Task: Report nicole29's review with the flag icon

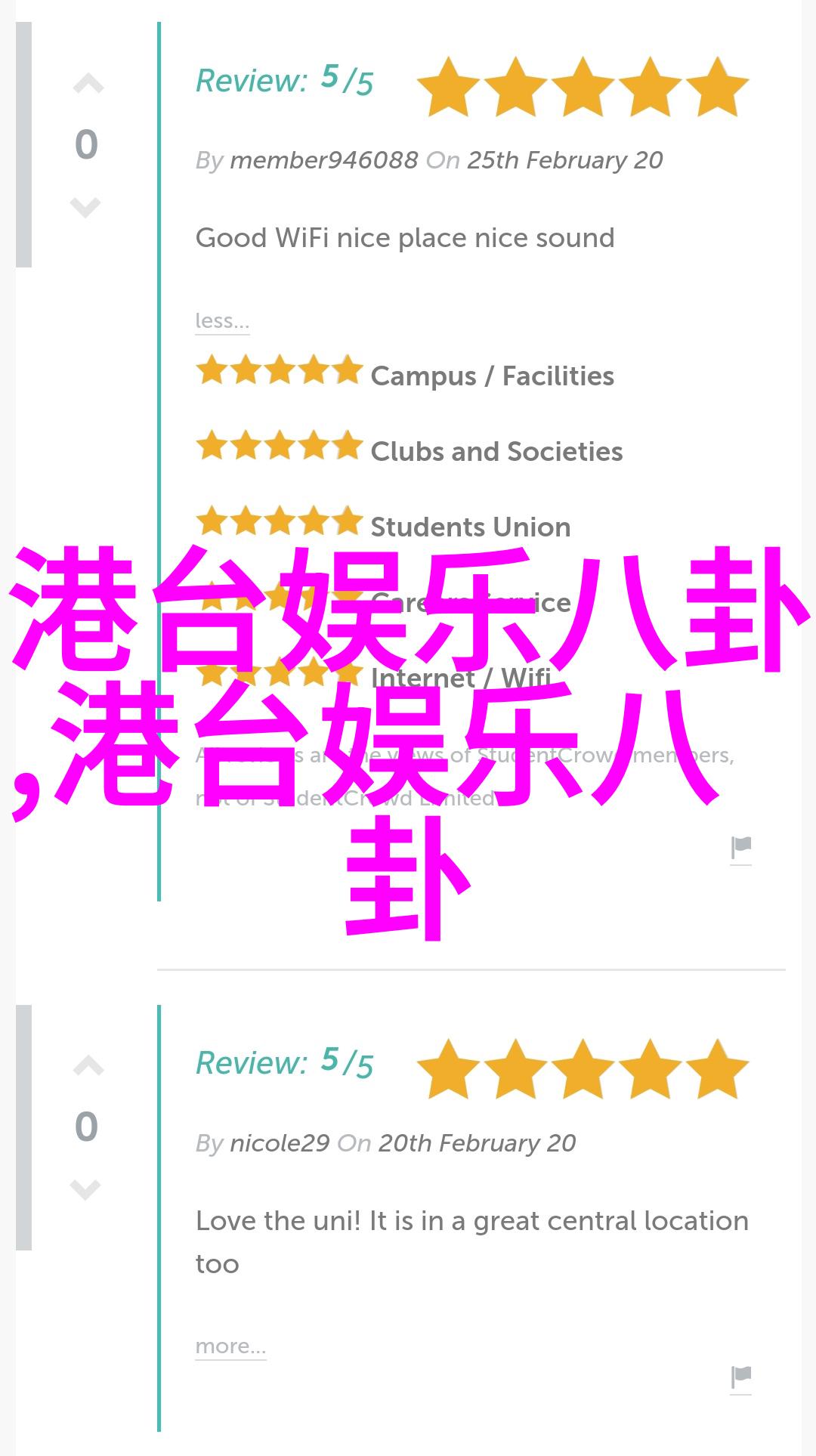Action: tap(740, 1378)
